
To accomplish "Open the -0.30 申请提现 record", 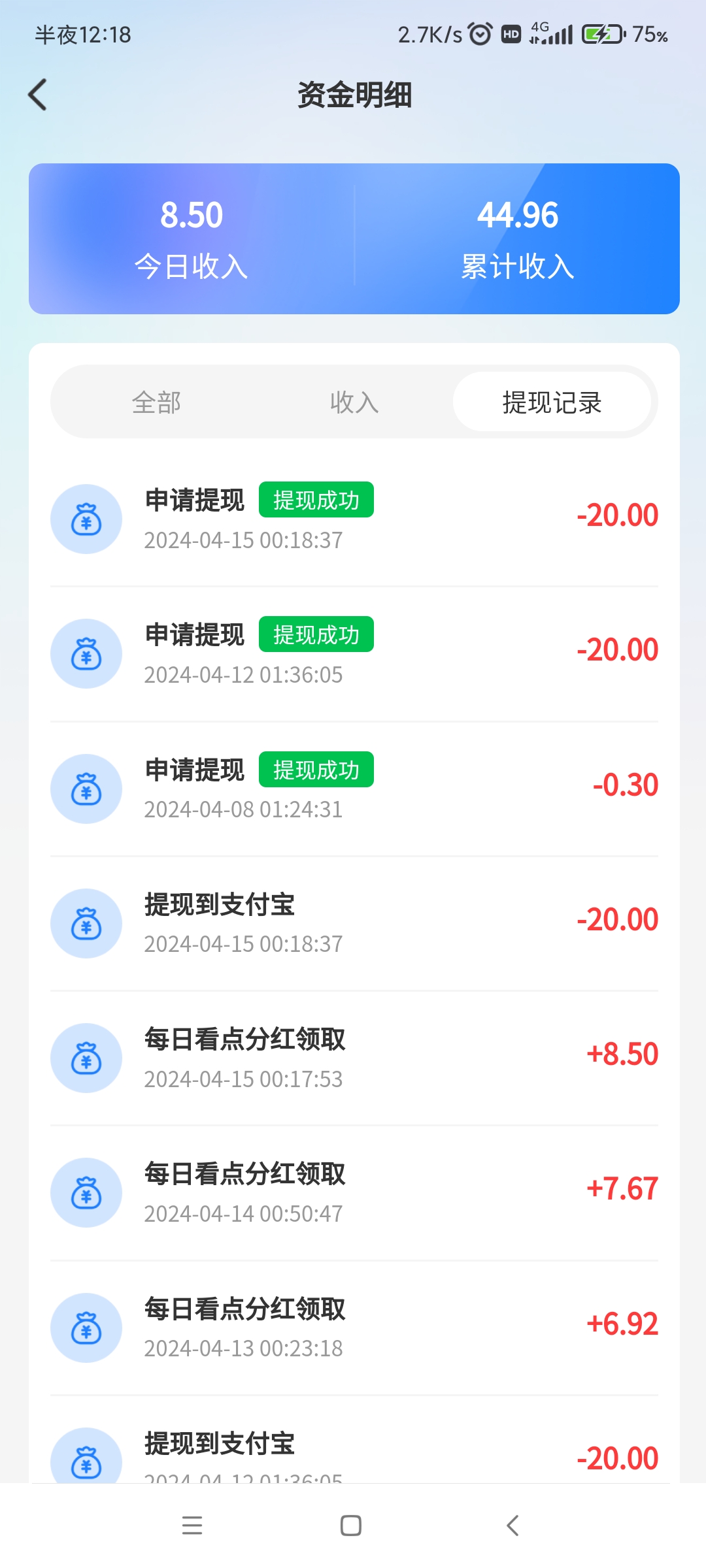I will point(354,789).
